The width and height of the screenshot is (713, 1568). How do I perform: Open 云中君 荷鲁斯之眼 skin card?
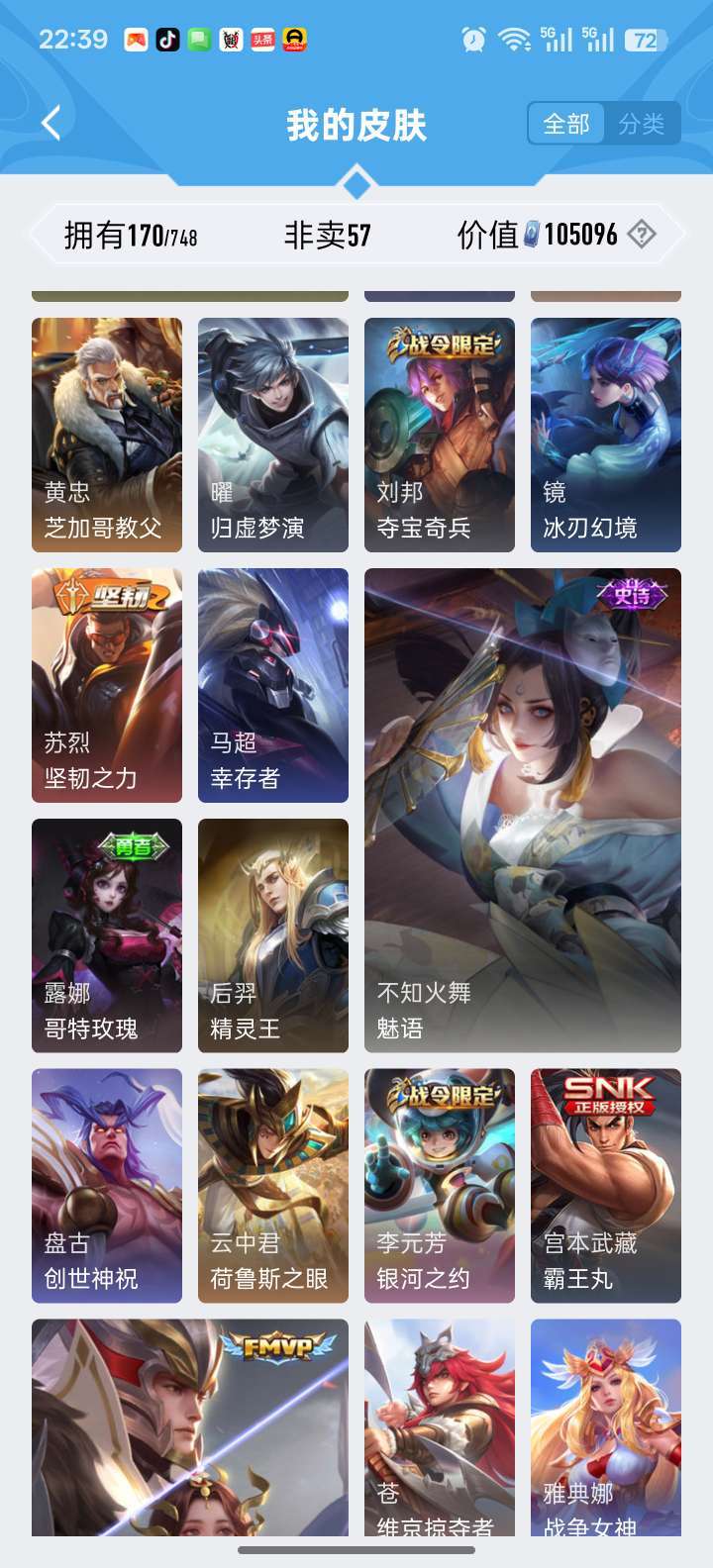(x=273, y=1186)
